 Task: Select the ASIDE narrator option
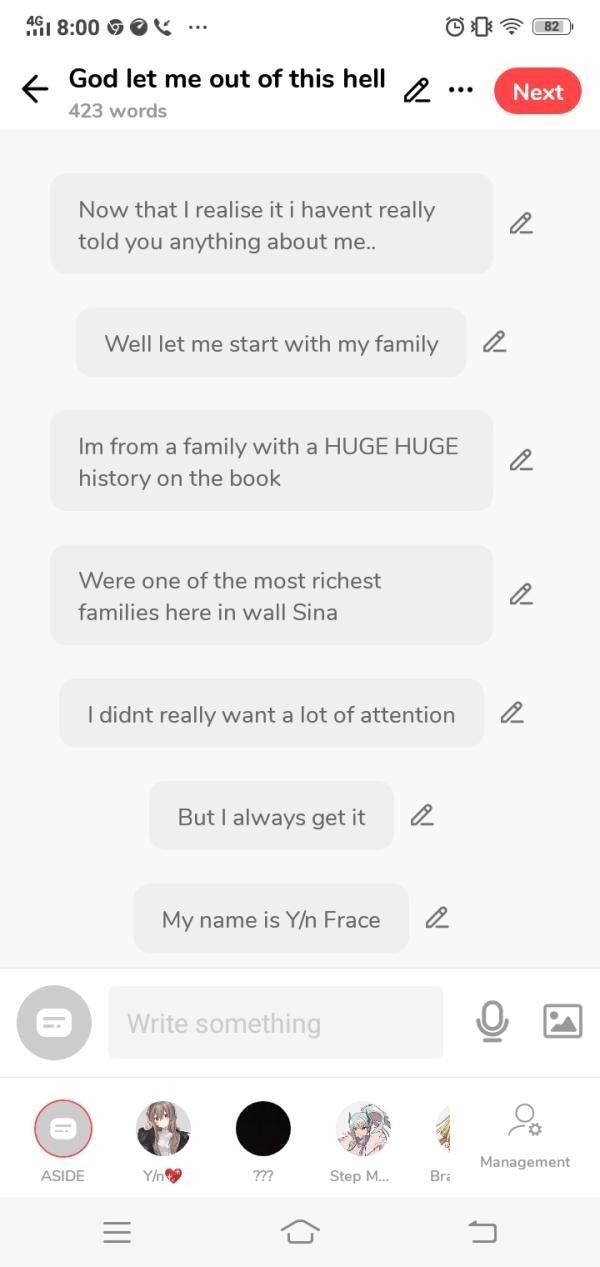pyautogui.click(x=63, y=1129)
